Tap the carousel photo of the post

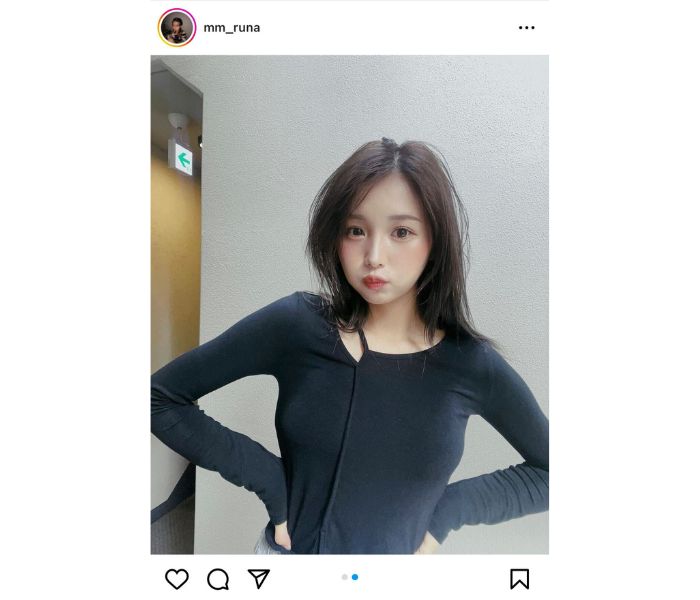349,305
